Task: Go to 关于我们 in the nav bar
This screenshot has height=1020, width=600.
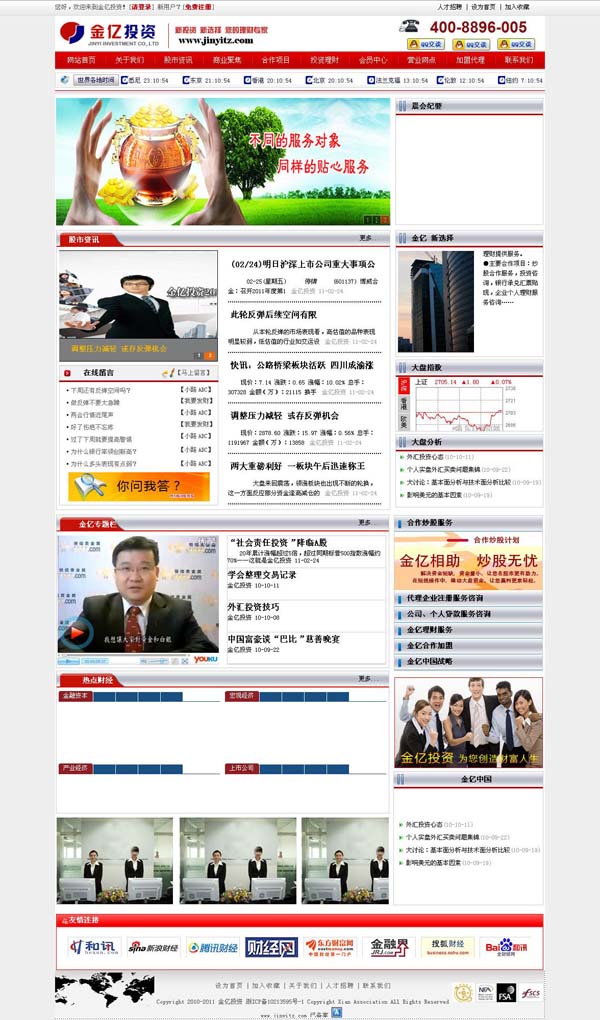Action: [129, 60]
